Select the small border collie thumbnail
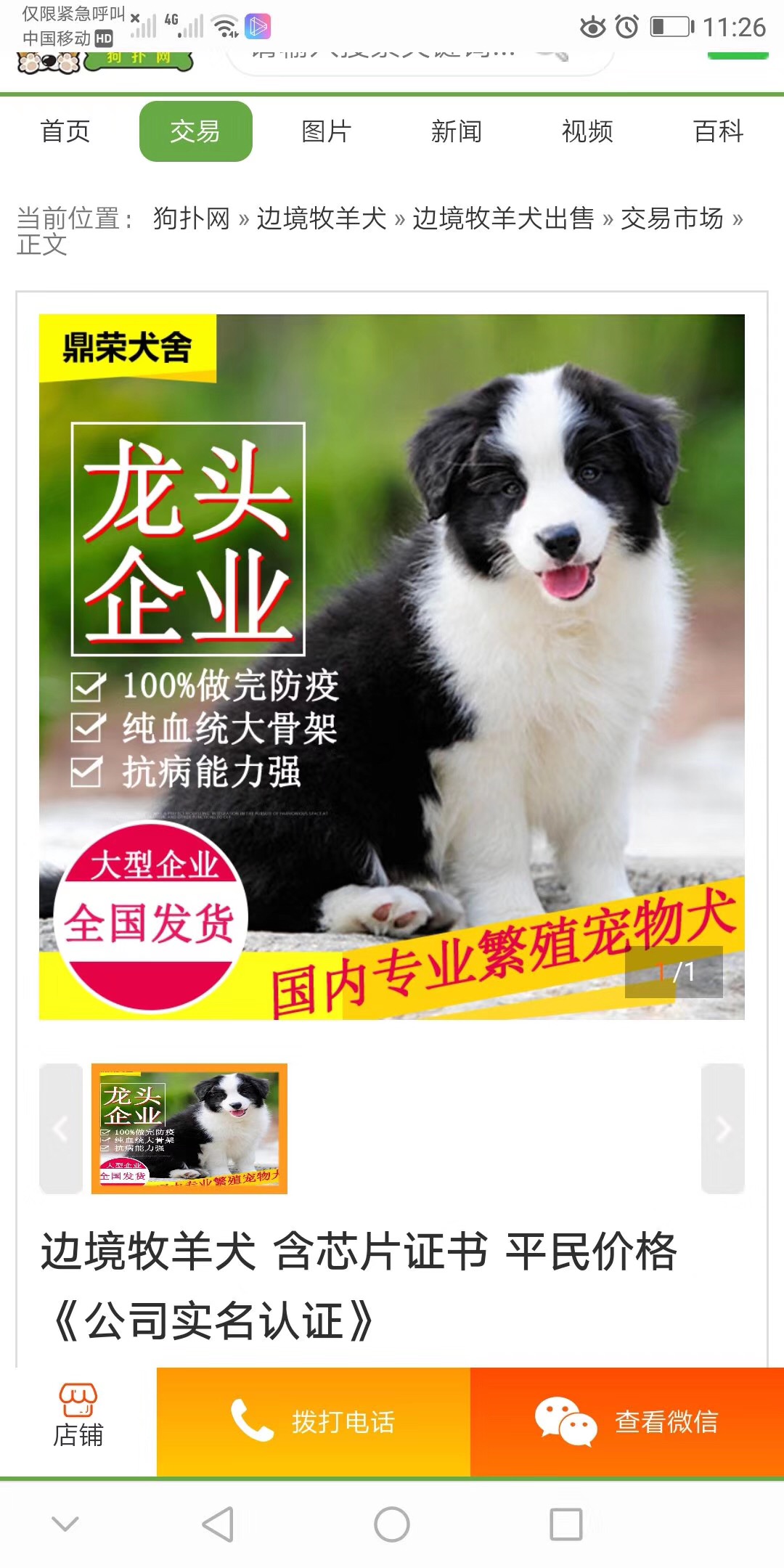Image resolution: width=784 pixels, height=1568 pixels. [189, 1128]
